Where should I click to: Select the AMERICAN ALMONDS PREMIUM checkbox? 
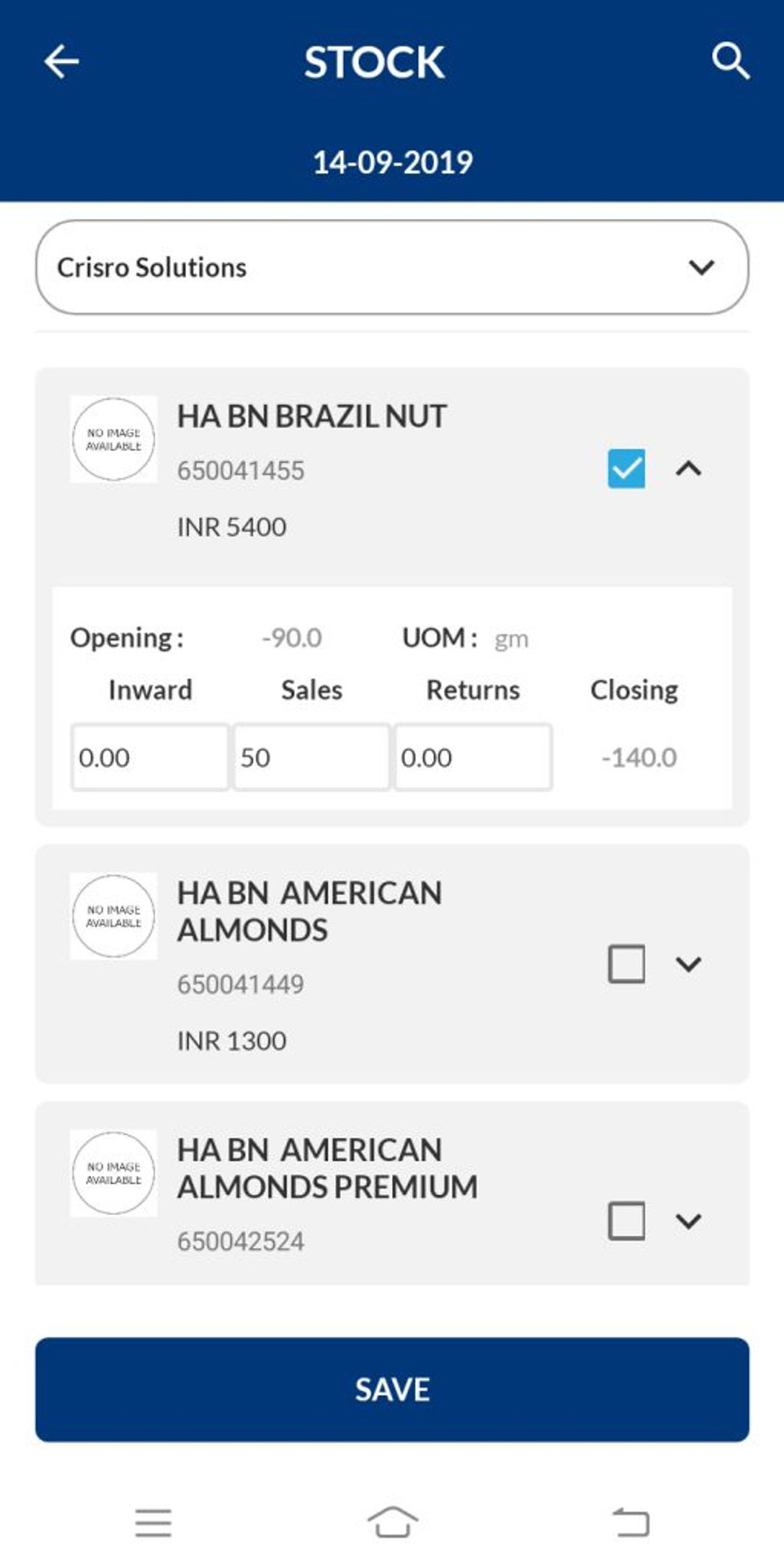coord(626,1221)
